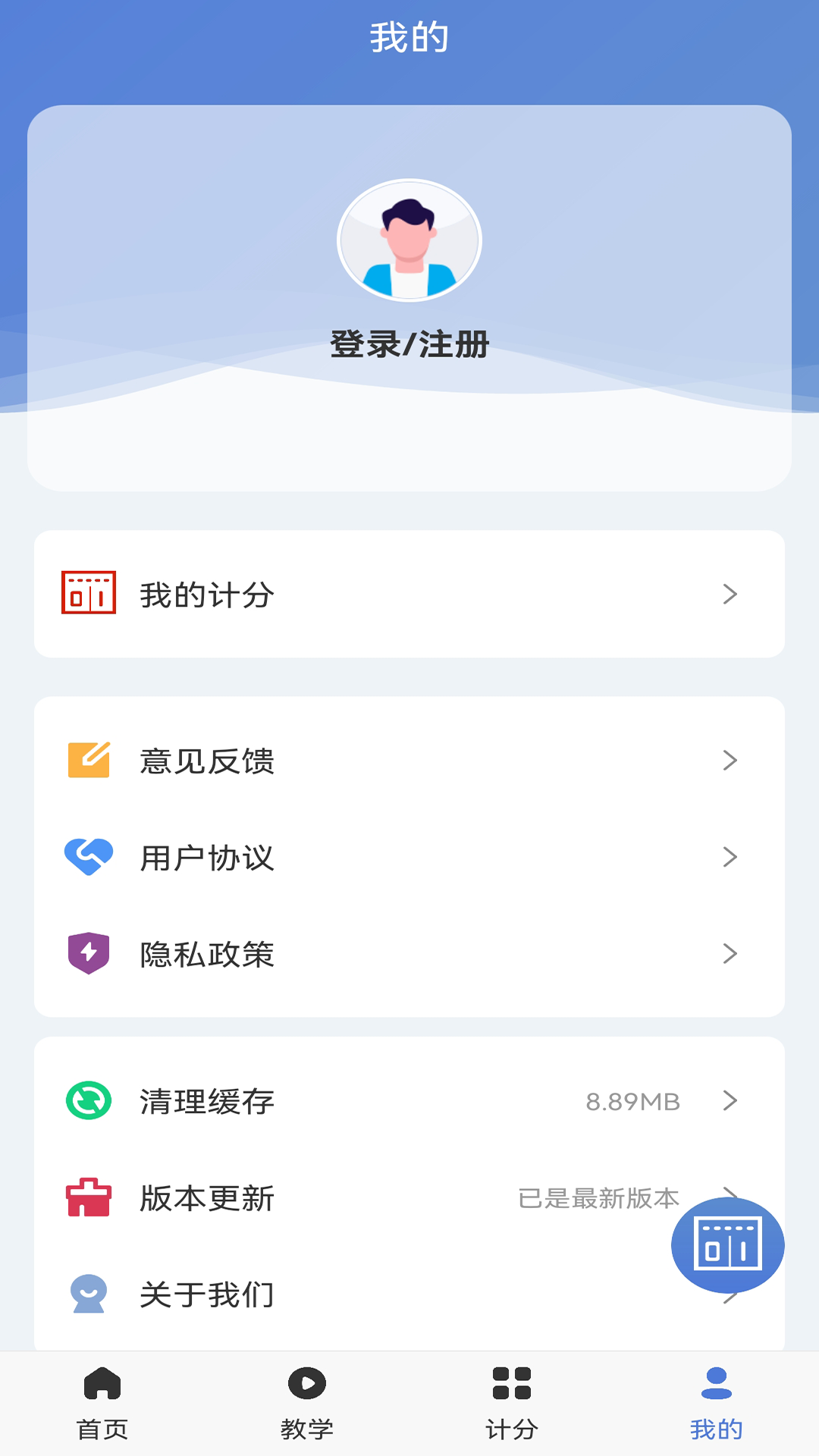Switch to the 教学 tab
This screenshot has height=1456, width=819.
pos(307,1404)
